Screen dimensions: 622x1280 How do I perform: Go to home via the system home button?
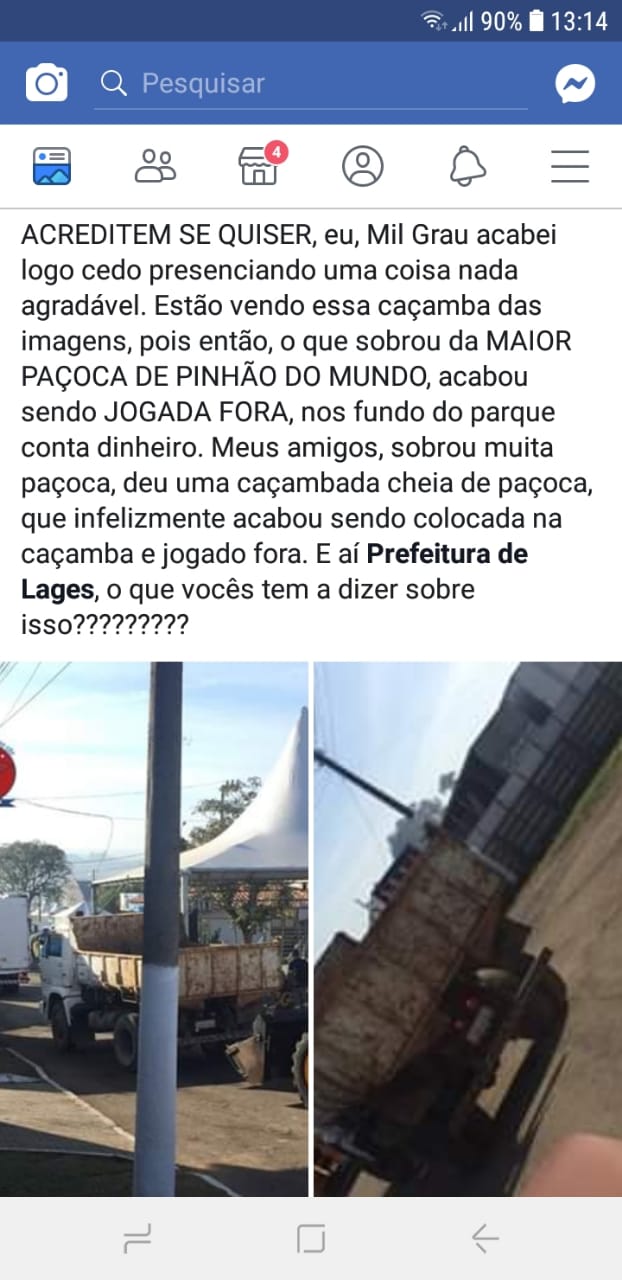[x=311, y=1239]
